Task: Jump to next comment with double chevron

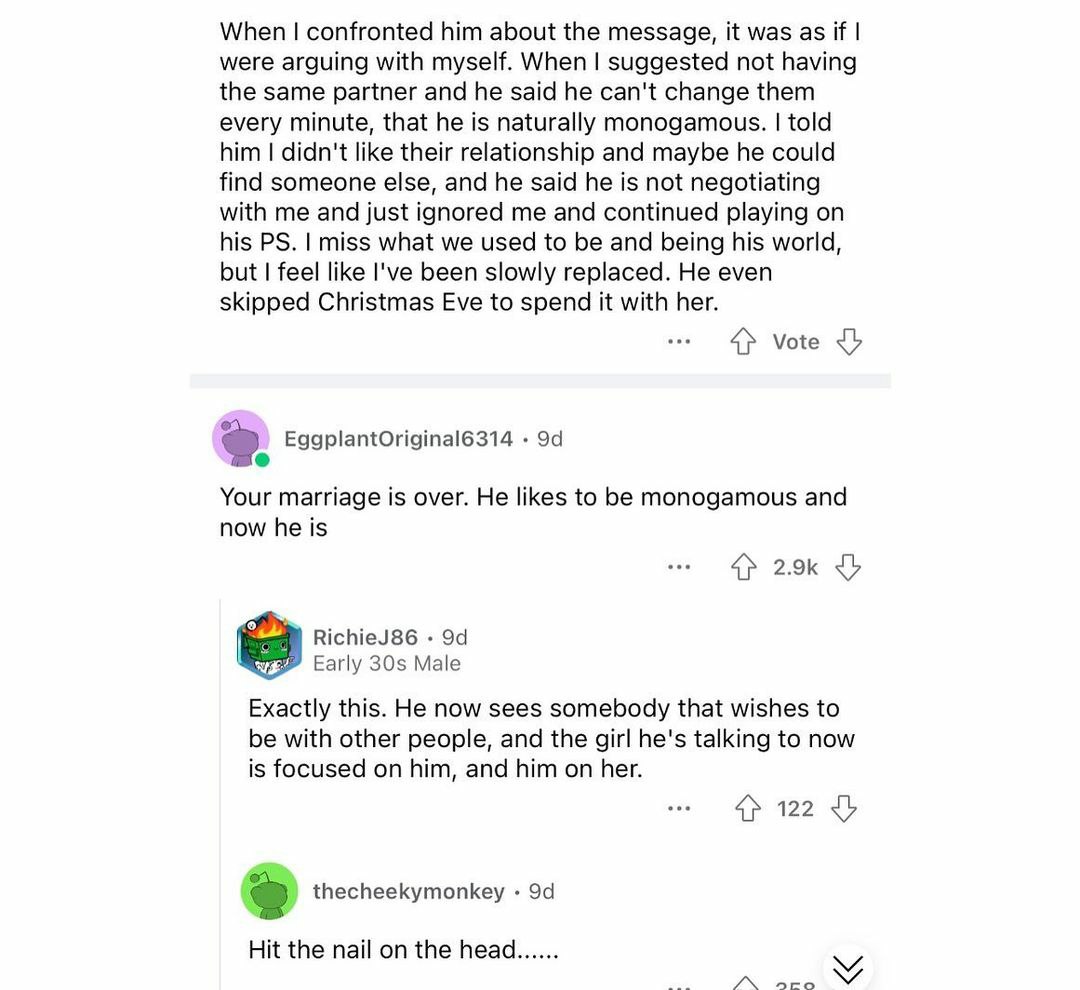Action: [x=847, y=968]
